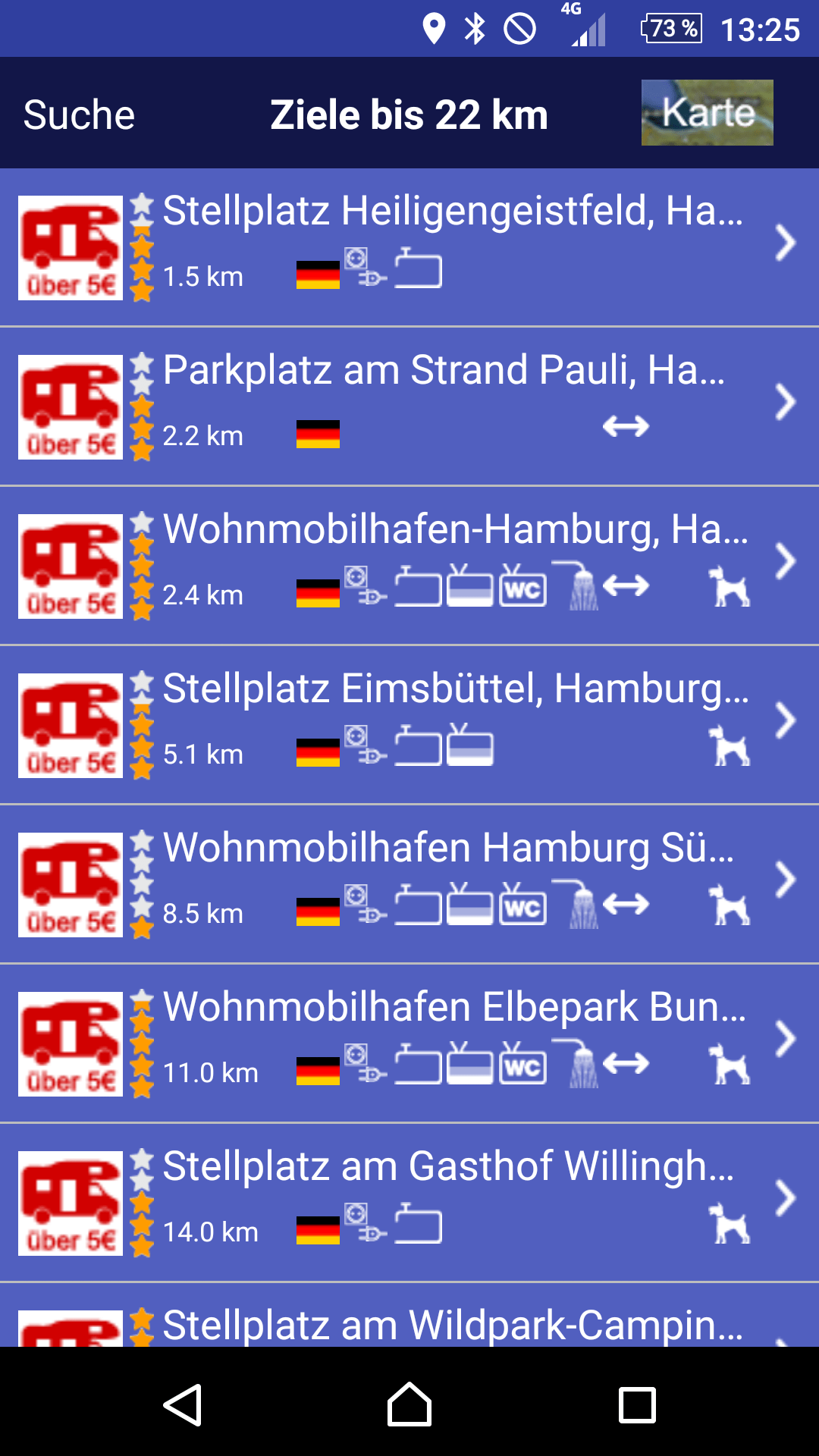
Task: Open Stellplatz am Gasthof Willingh… entry
Action: [x=409, y=1202]
